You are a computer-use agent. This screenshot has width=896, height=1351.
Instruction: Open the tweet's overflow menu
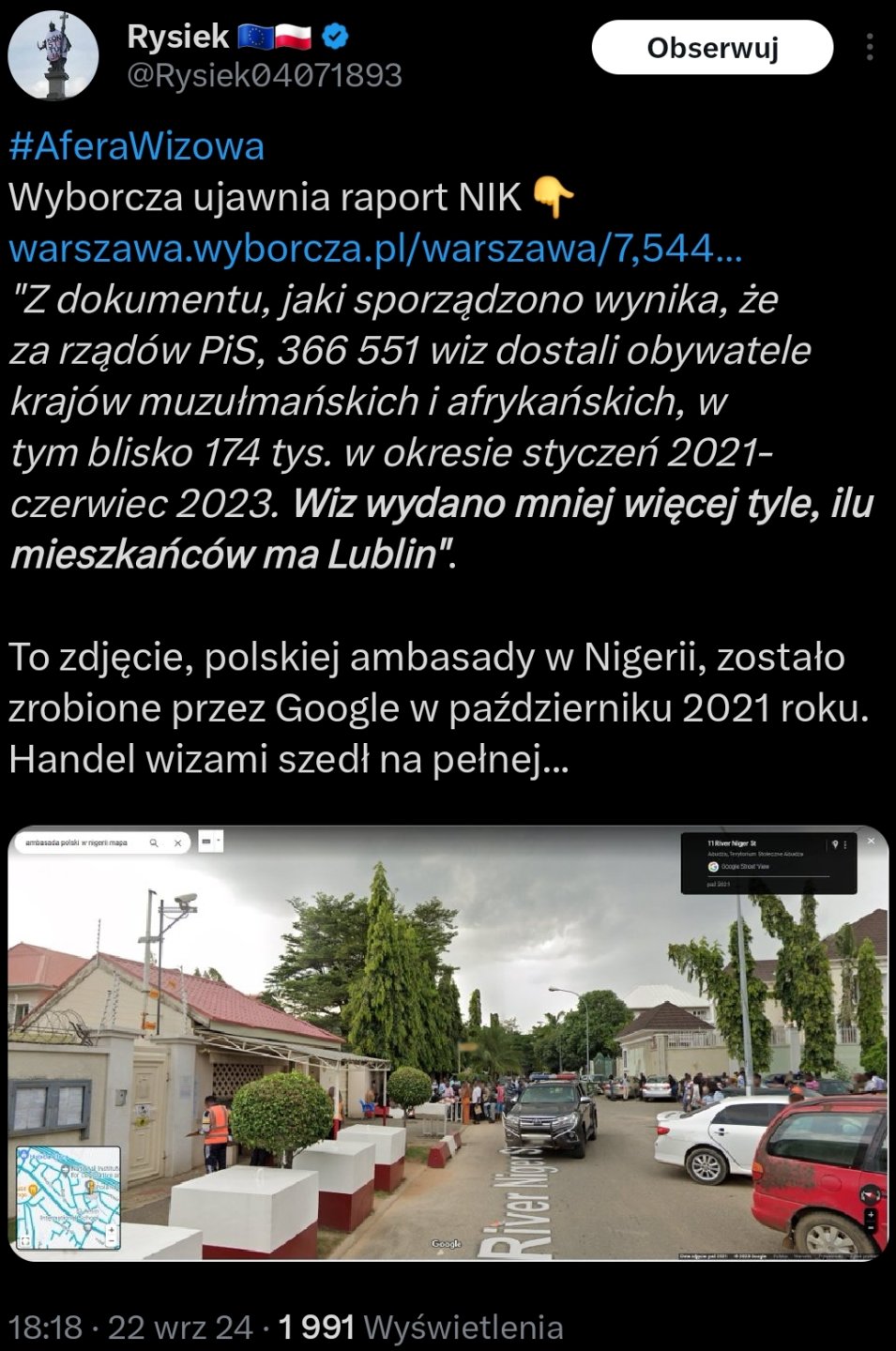coord(870,48)
